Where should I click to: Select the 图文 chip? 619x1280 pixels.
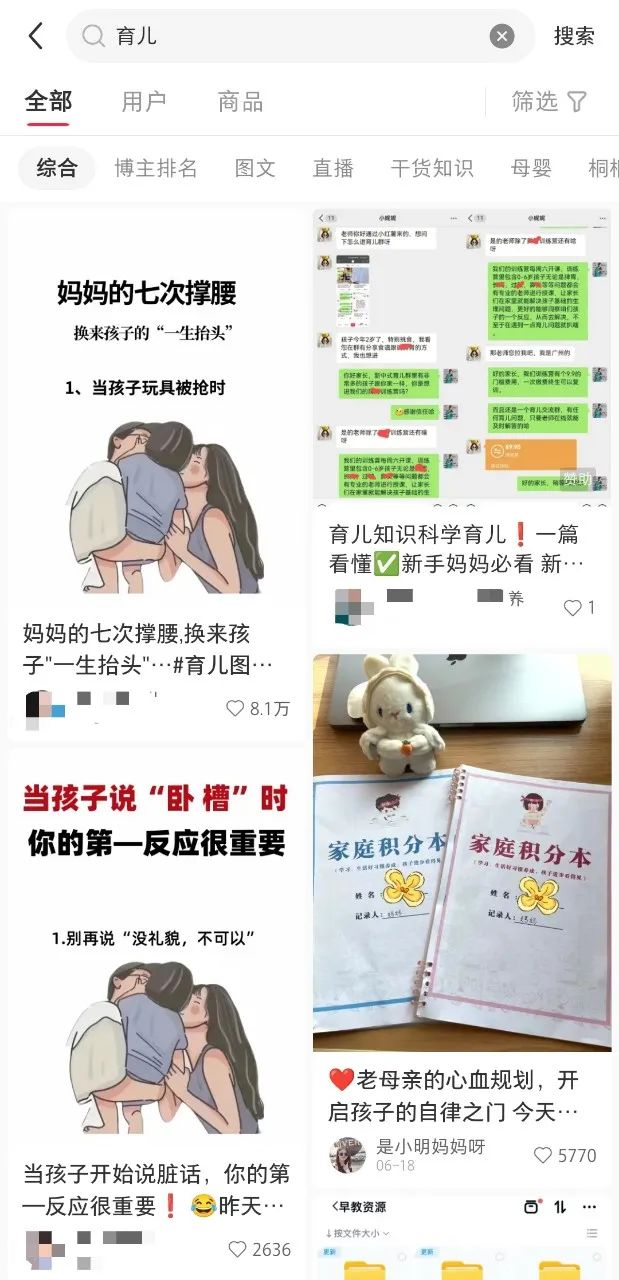(x=255, y=168)
